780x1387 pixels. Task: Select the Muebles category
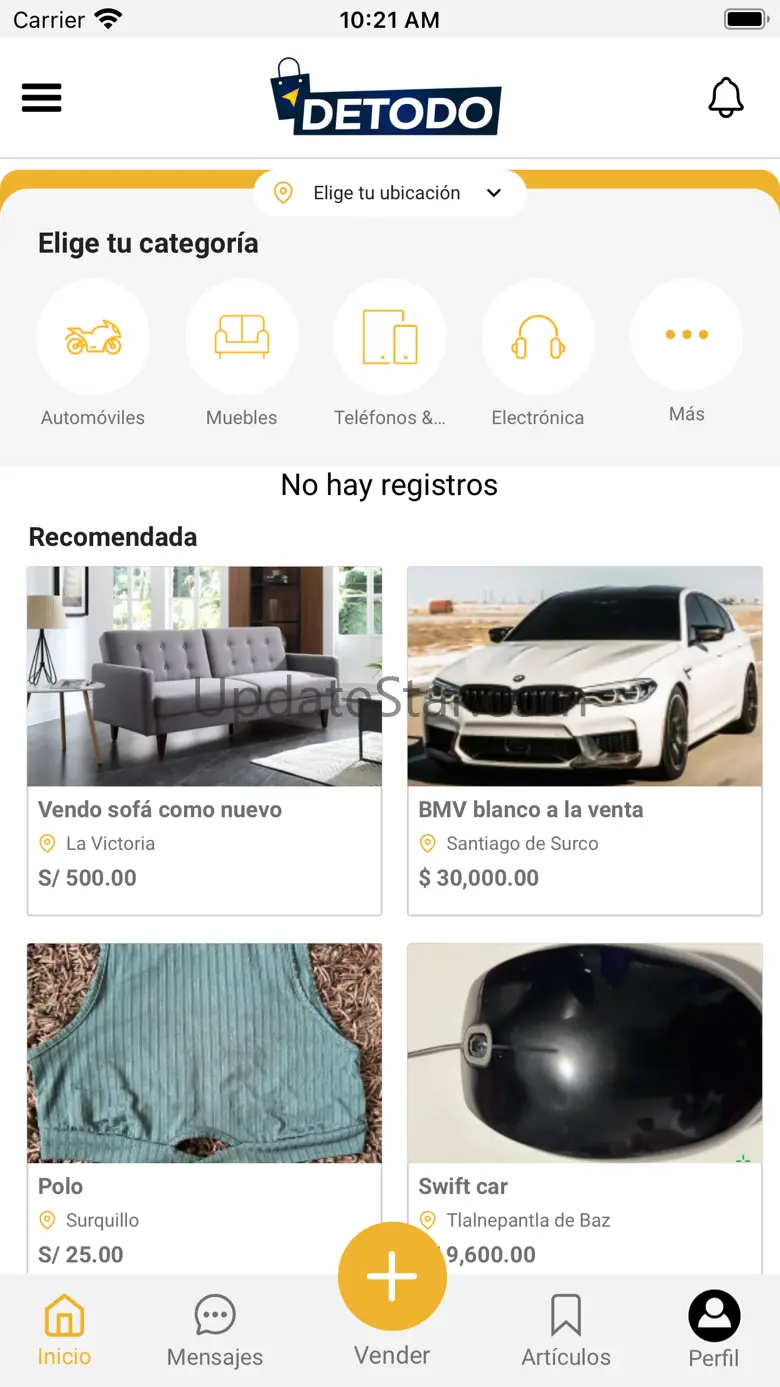242,337
